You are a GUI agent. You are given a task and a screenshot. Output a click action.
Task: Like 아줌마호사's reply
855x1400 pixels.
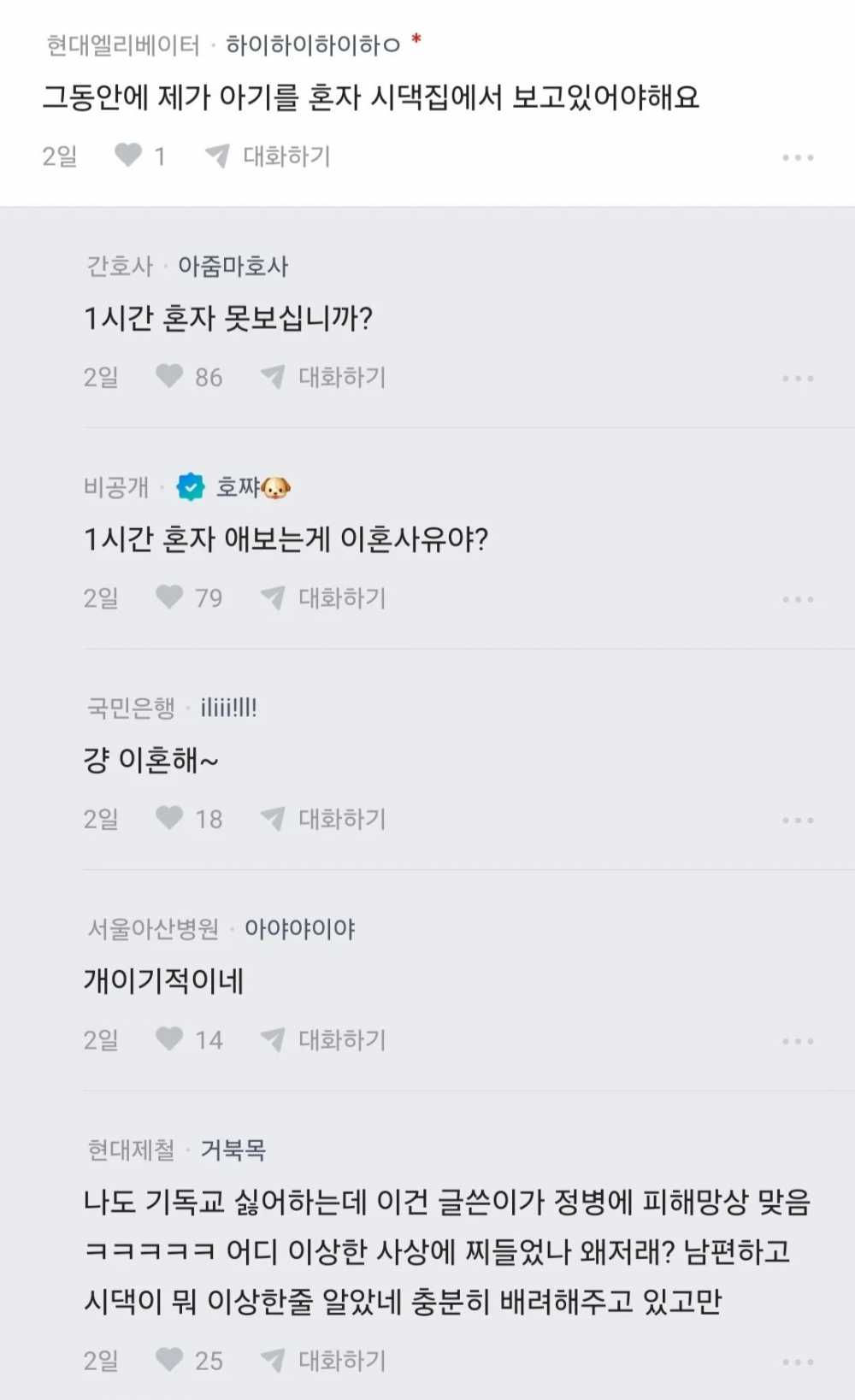[x=169, y=376]
